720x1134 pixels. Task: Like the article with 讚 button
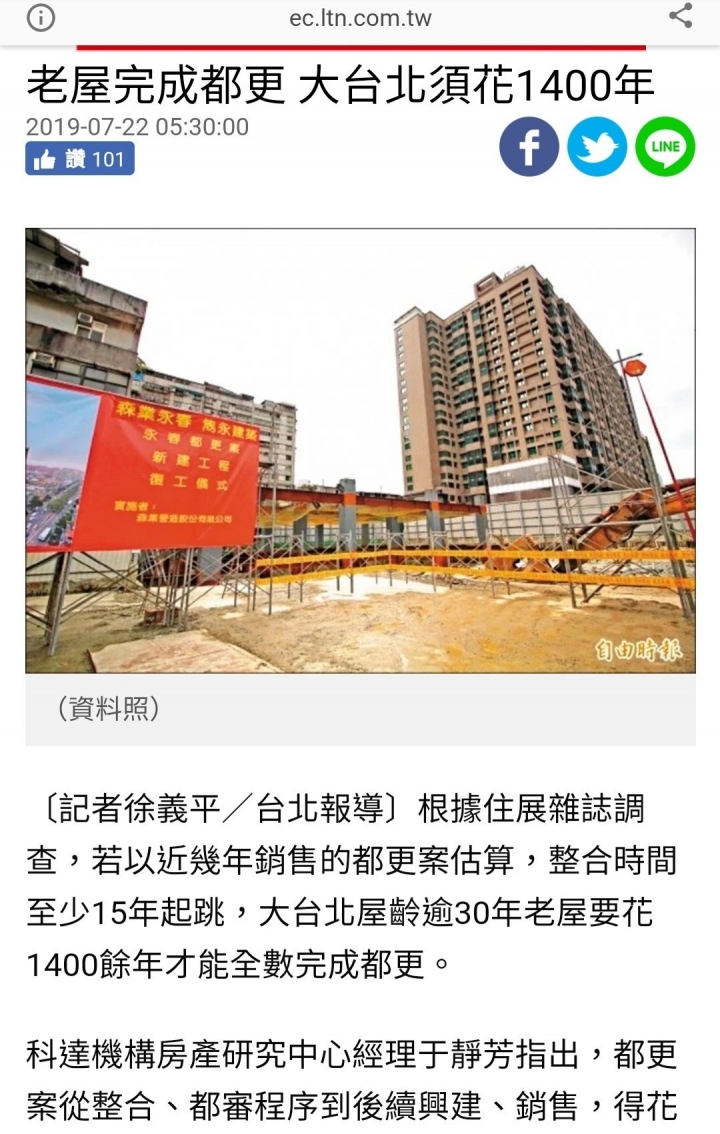[x=80, y=159]
